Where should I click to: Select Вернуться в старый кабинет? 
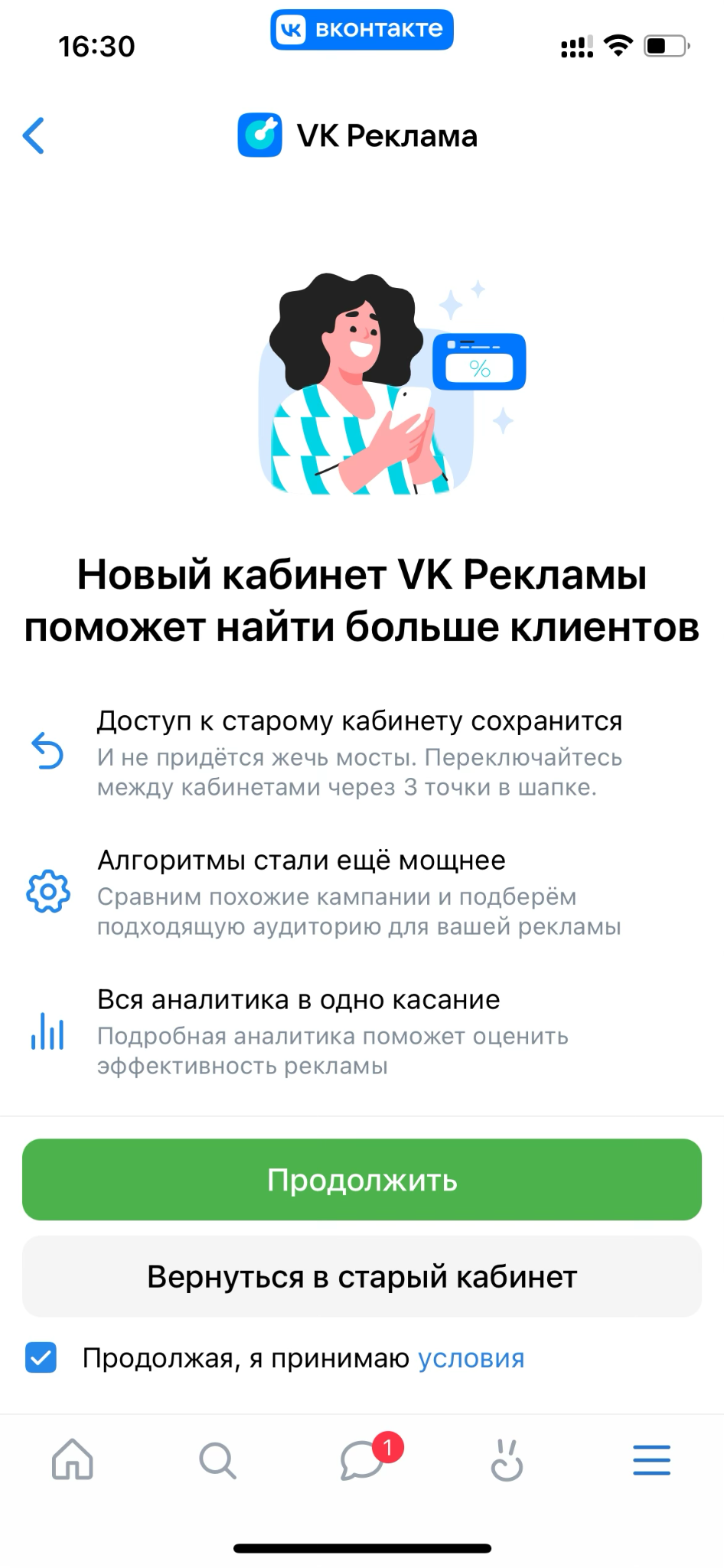point(362,1276)
